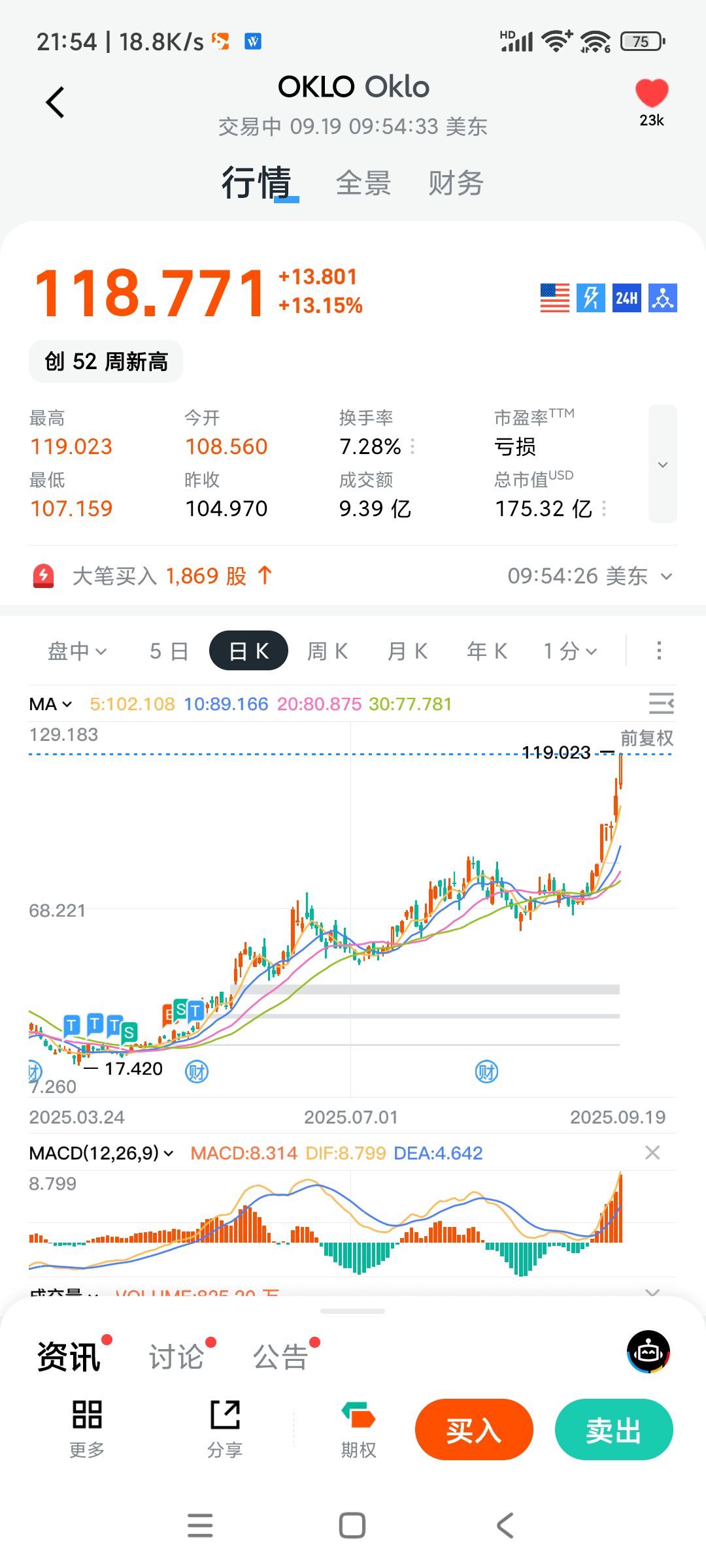Tap the green 卖出 sell button
The height and width of the screenshot is (1568, 706).
click(613, 1429)
